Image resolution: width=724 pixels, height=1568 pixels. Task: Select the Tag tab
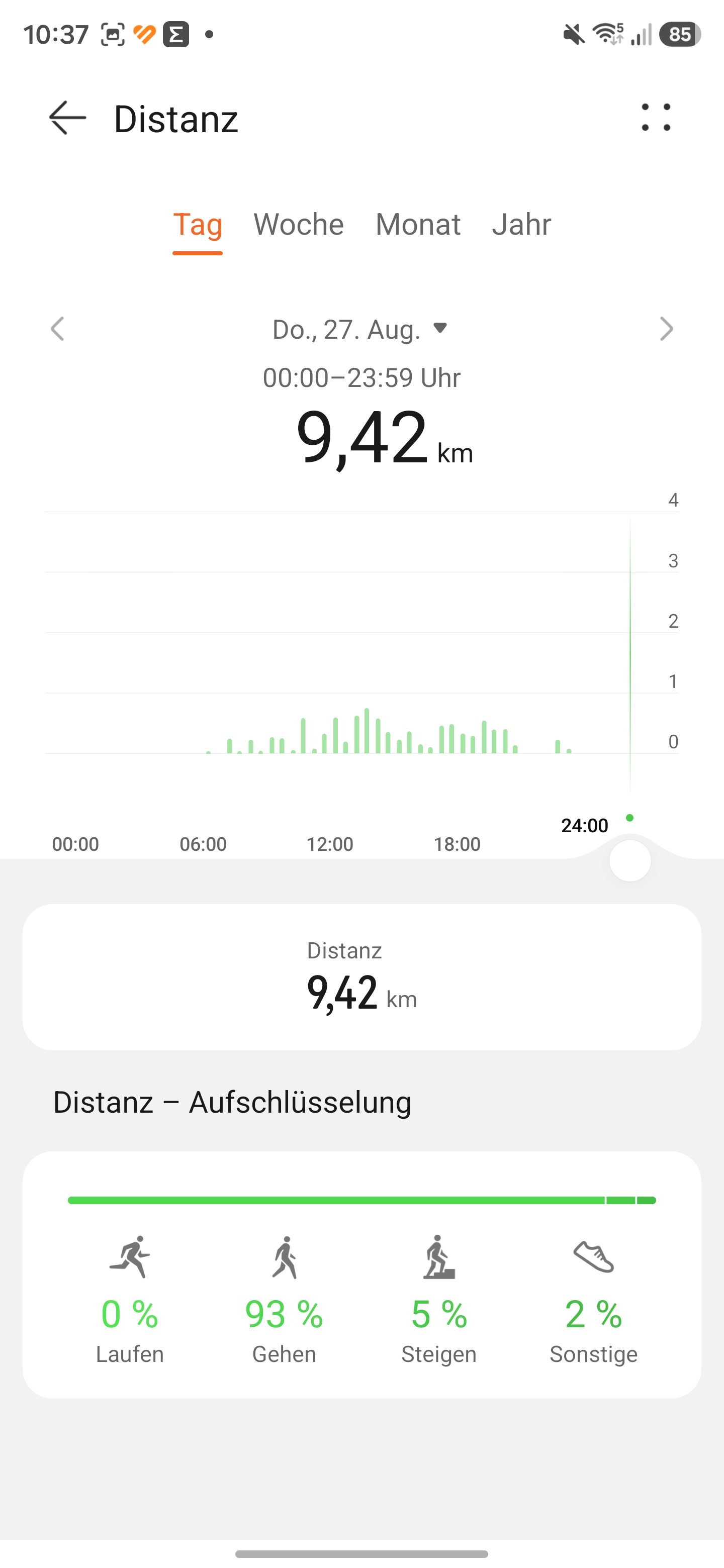coord(197,225)
